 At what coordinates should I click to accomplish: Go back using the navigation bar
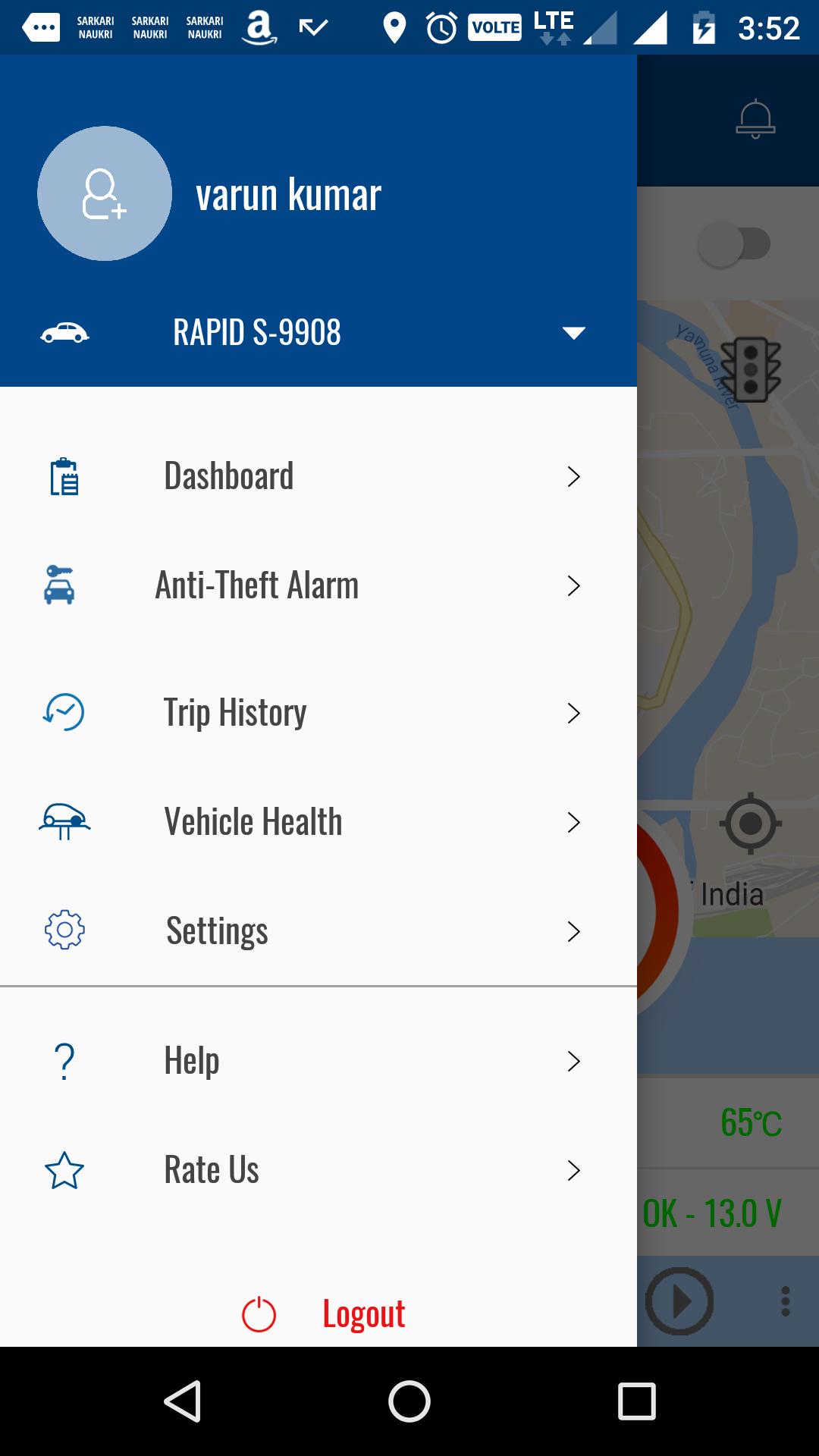pos(182,1401)
